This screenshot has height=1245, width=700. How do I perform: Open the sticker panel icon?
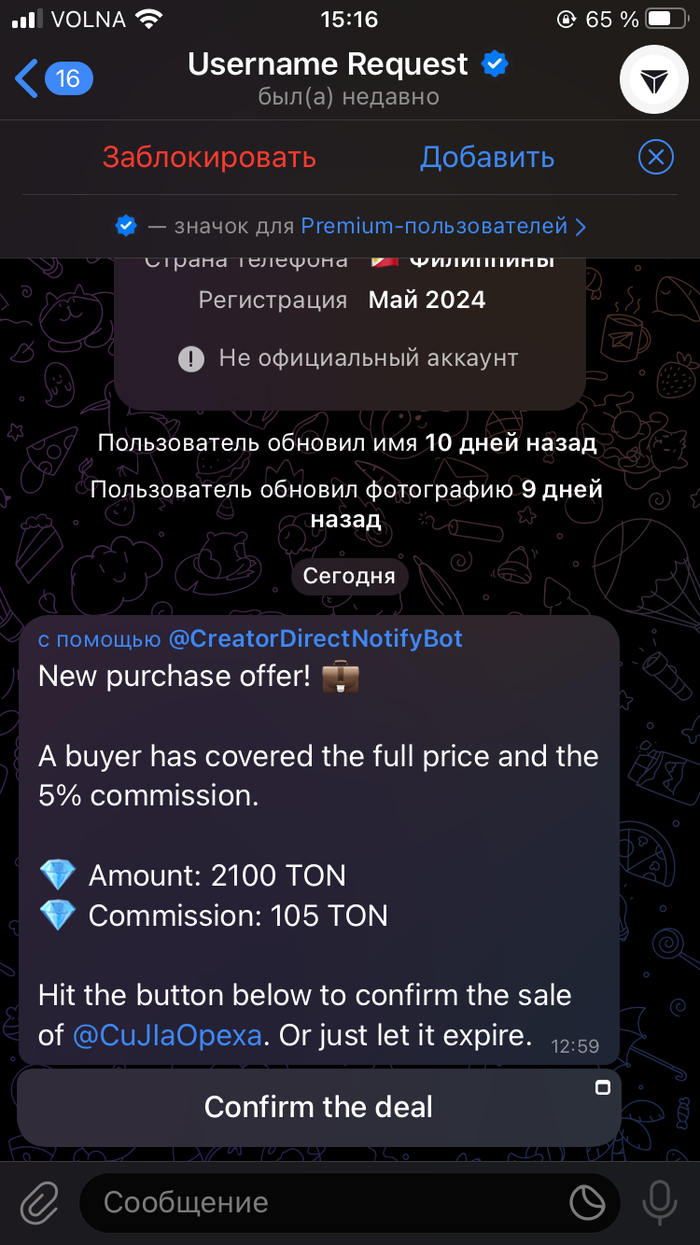click(586, 1202)
